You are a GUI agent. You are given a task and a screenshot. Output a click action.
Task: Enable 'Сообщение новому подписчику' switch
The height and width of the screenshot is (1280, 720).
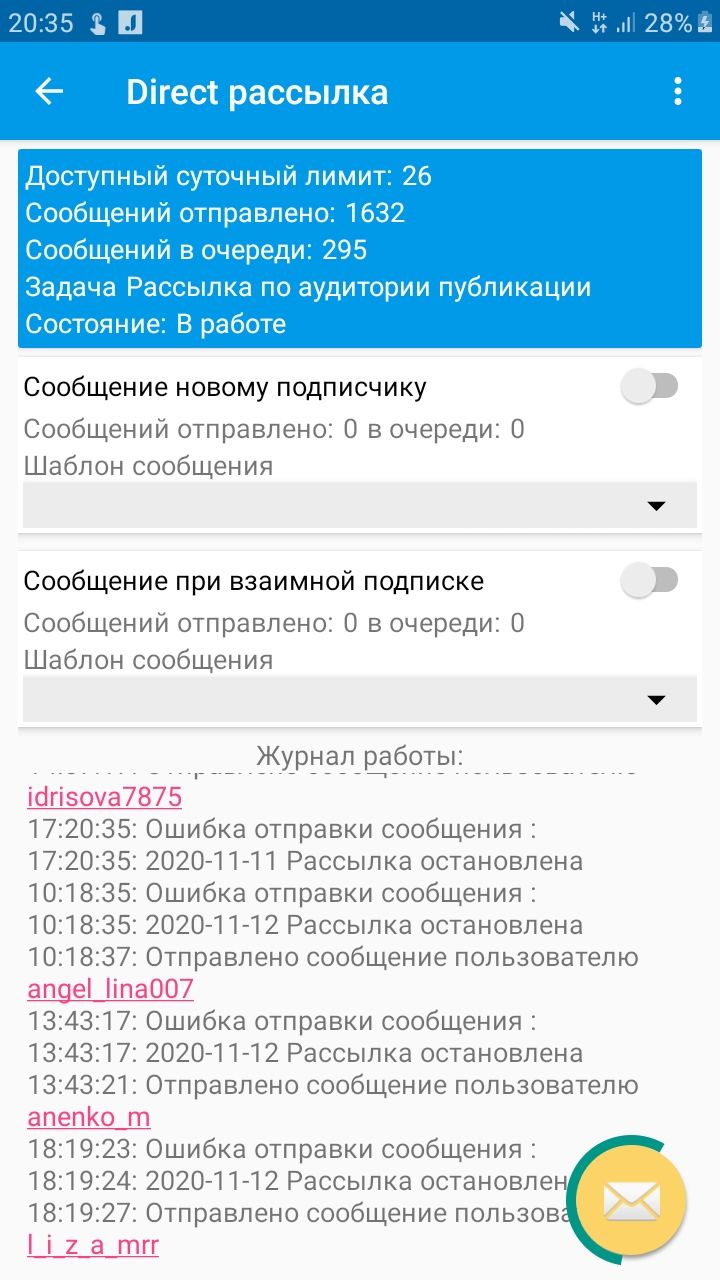(x=650, y=386)
